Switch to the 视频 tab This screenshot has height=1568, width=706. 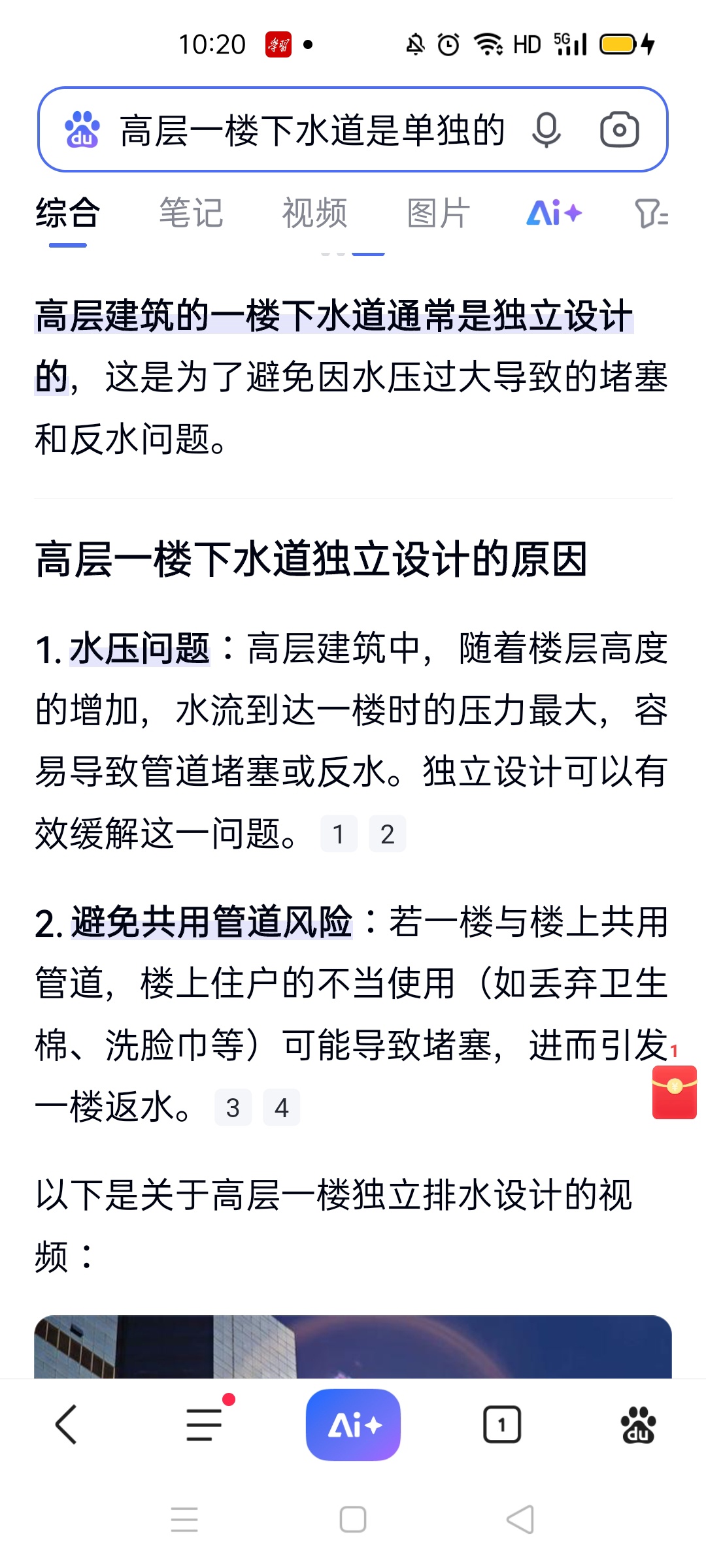click(x=314, y=213)
